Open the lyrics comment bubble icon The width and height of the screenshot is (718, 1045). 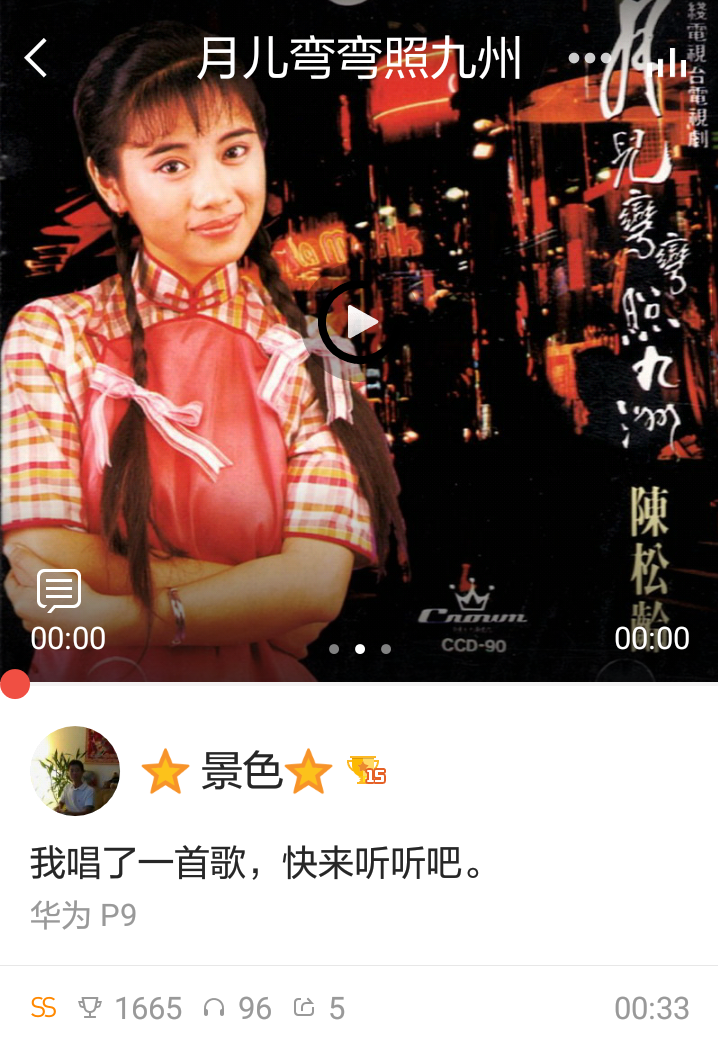(x=59, y=590)
